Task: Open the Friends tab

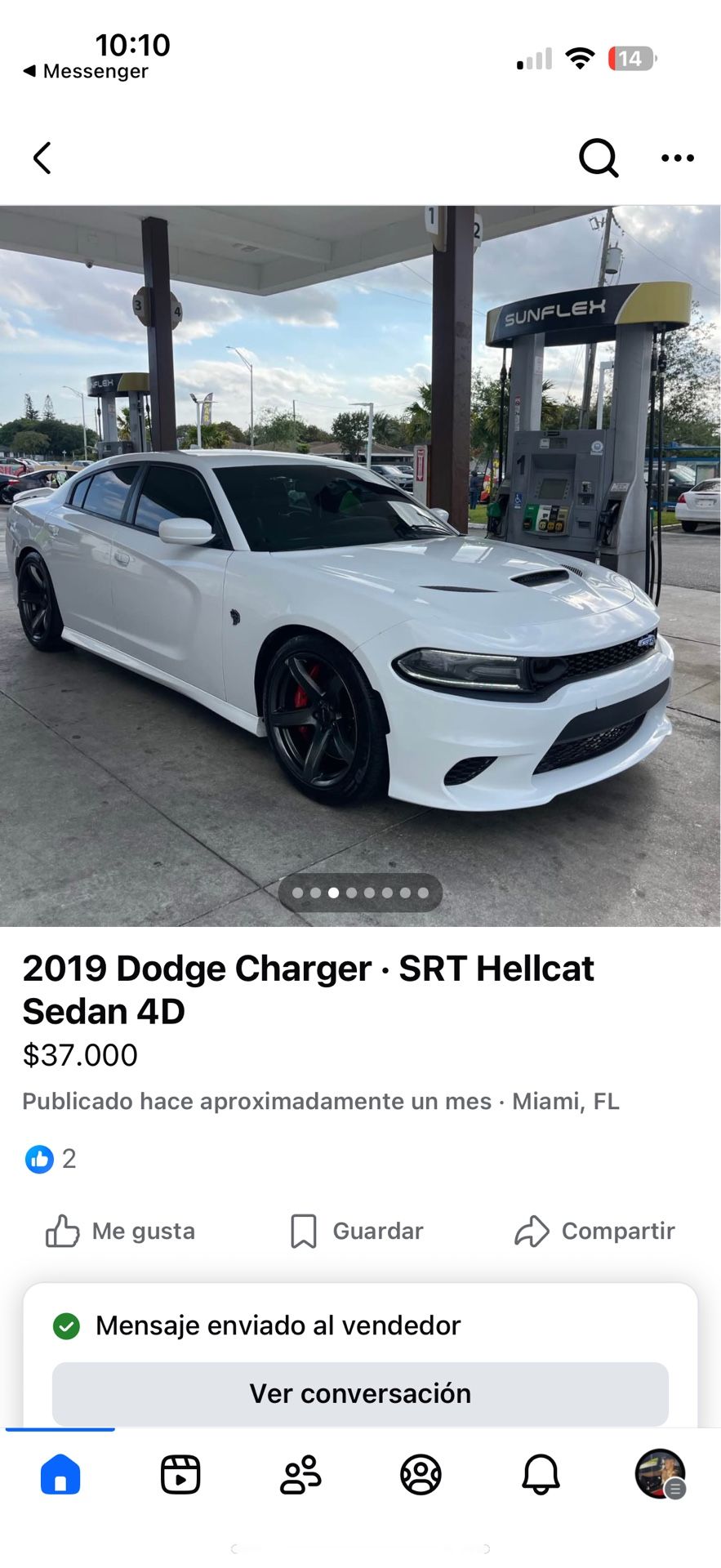Action: point(300,1475)
